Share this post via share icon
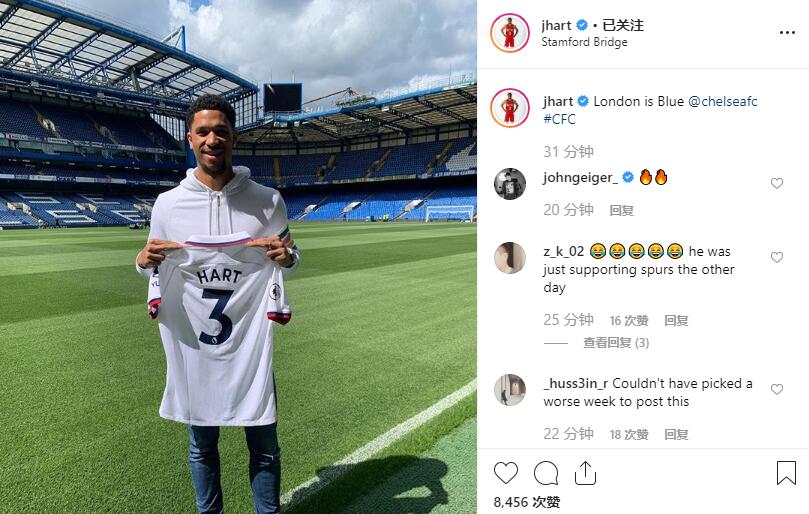Screen dimensions: 809x514 coord(585,473)
